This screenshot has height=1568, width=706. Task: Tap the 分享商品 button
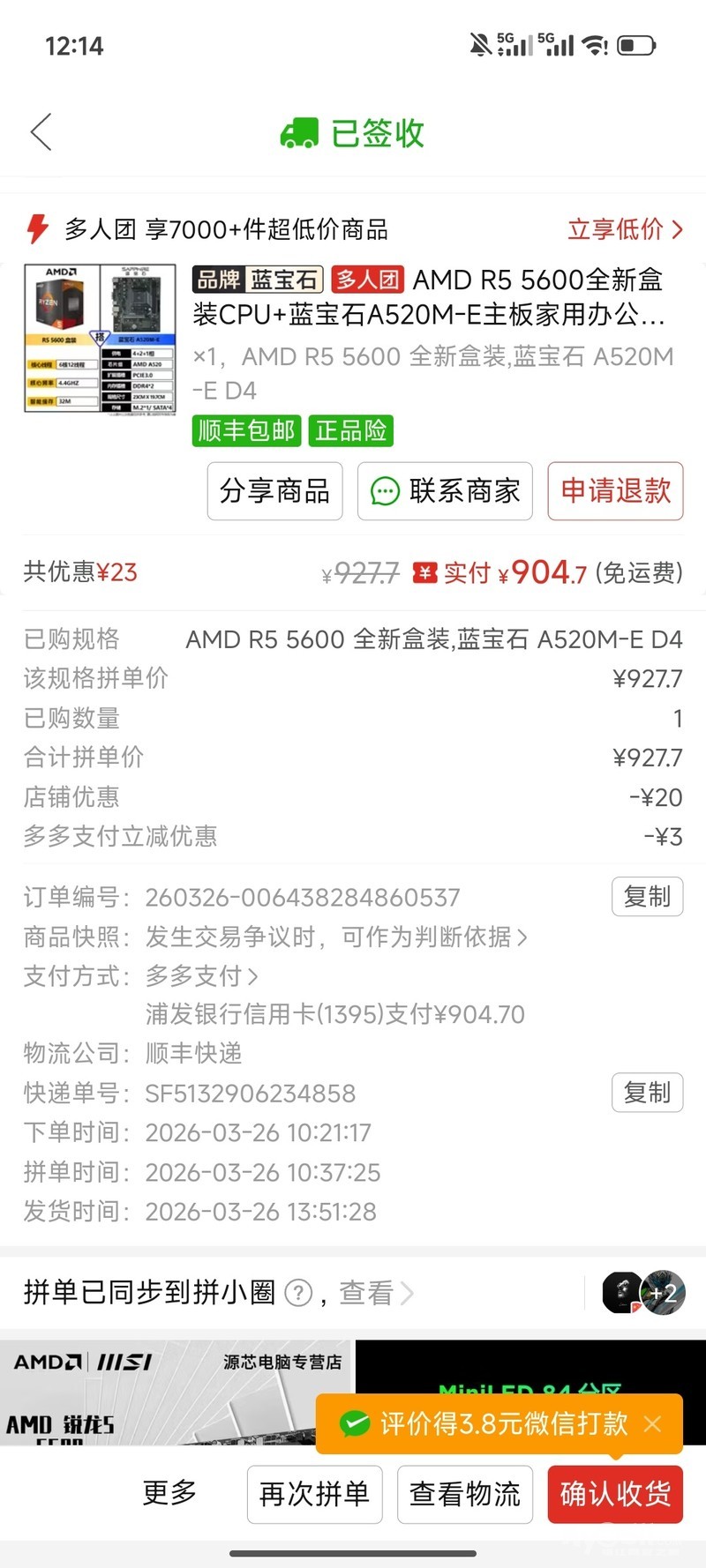[x=274, y=491]
